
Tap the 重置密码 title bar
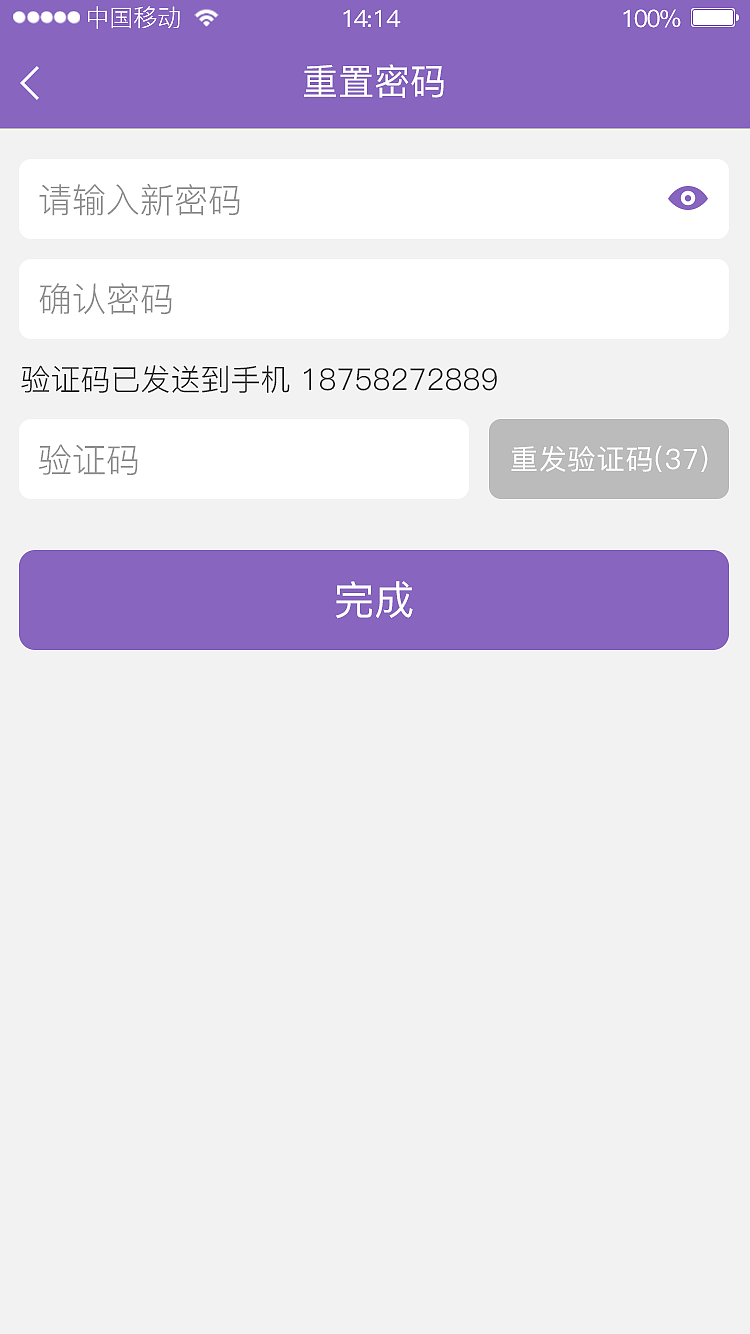pyautogui.click(x=374, y=82)
